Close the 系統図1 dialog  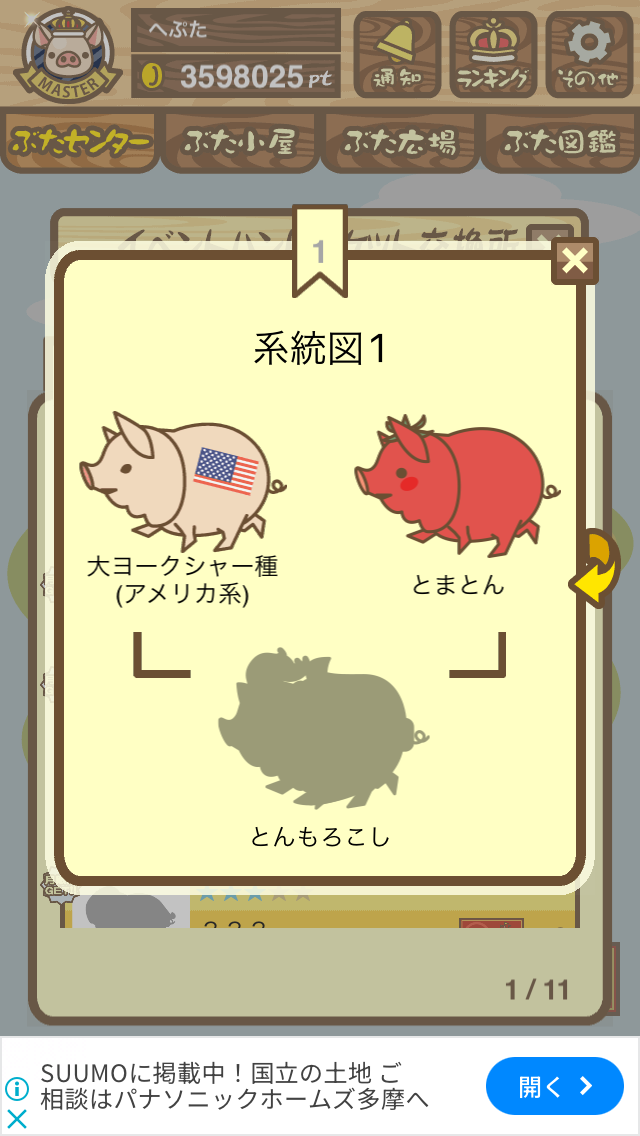click(x=575, y=262)
